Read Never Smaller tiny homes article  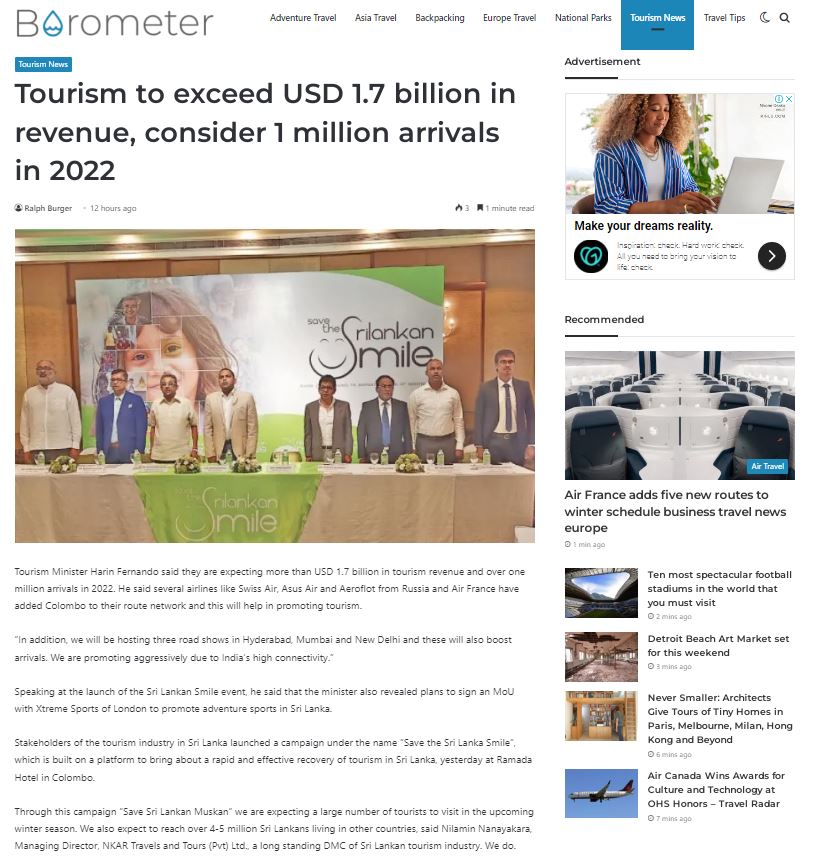[720, 718]
